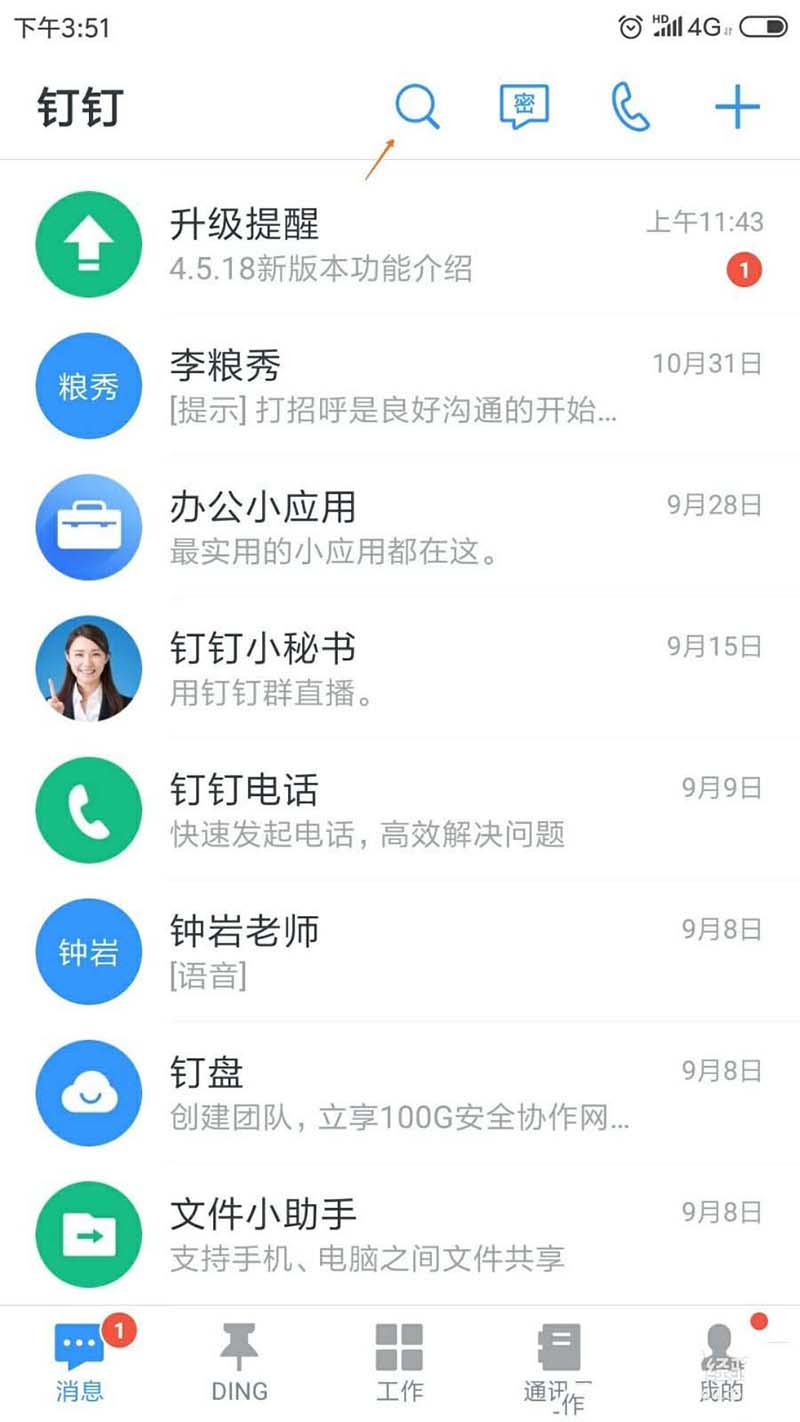Switch to the DING tab
The width and height of the screenshot is (800, 1422).
[x=240, y=1362]
